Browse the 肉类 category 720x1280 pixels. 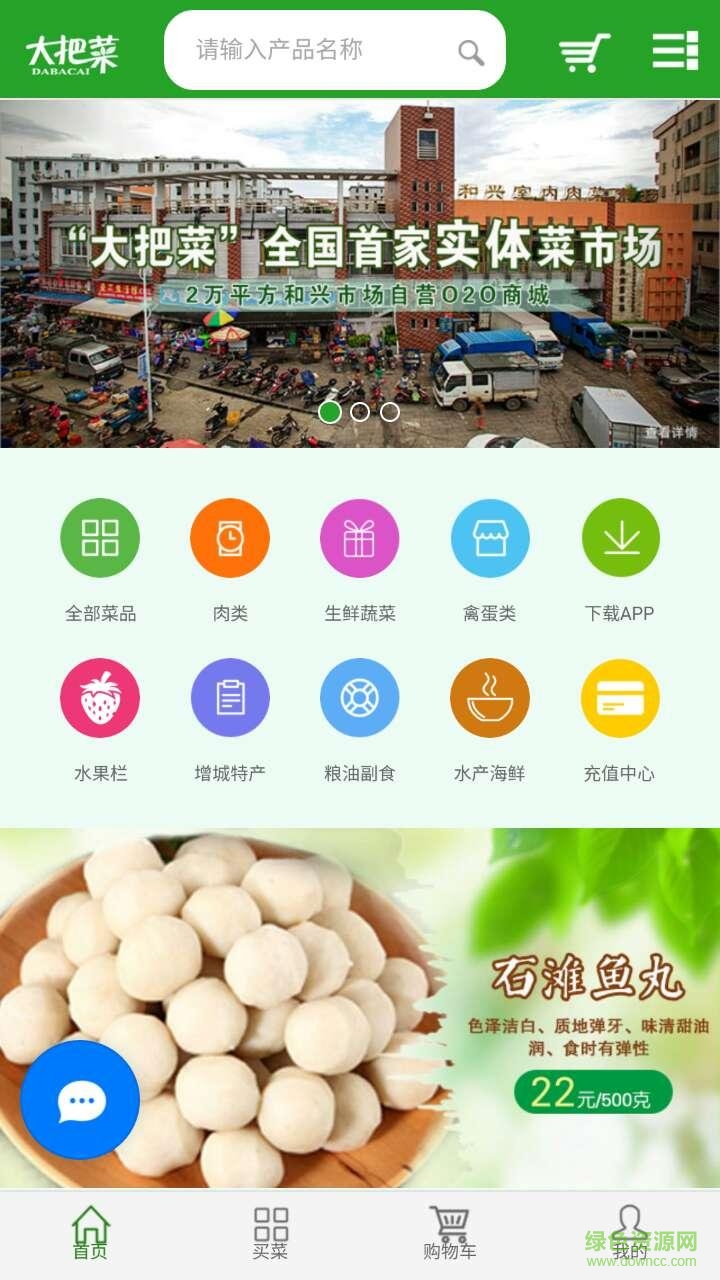(230, 540)
